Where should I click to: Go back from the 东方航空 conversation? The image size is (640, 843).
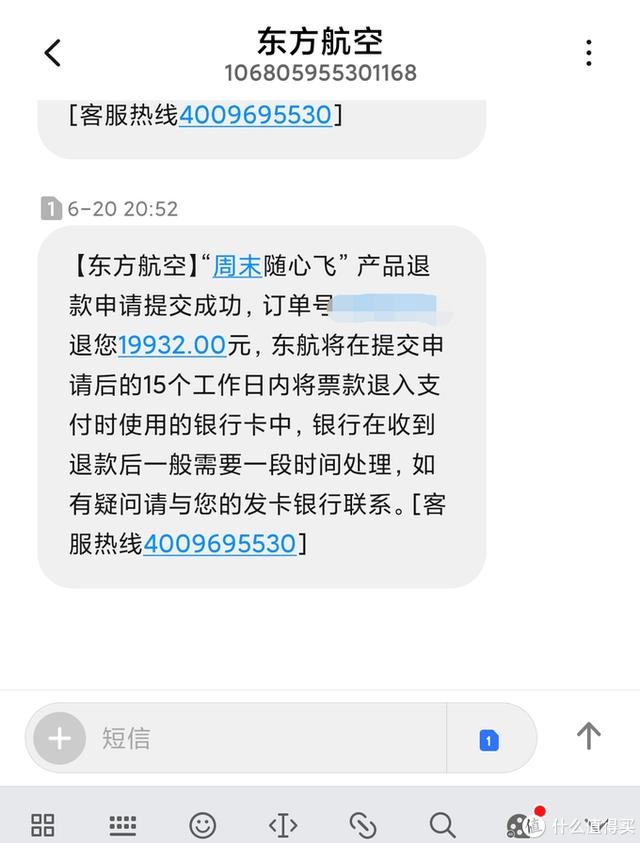53,53
